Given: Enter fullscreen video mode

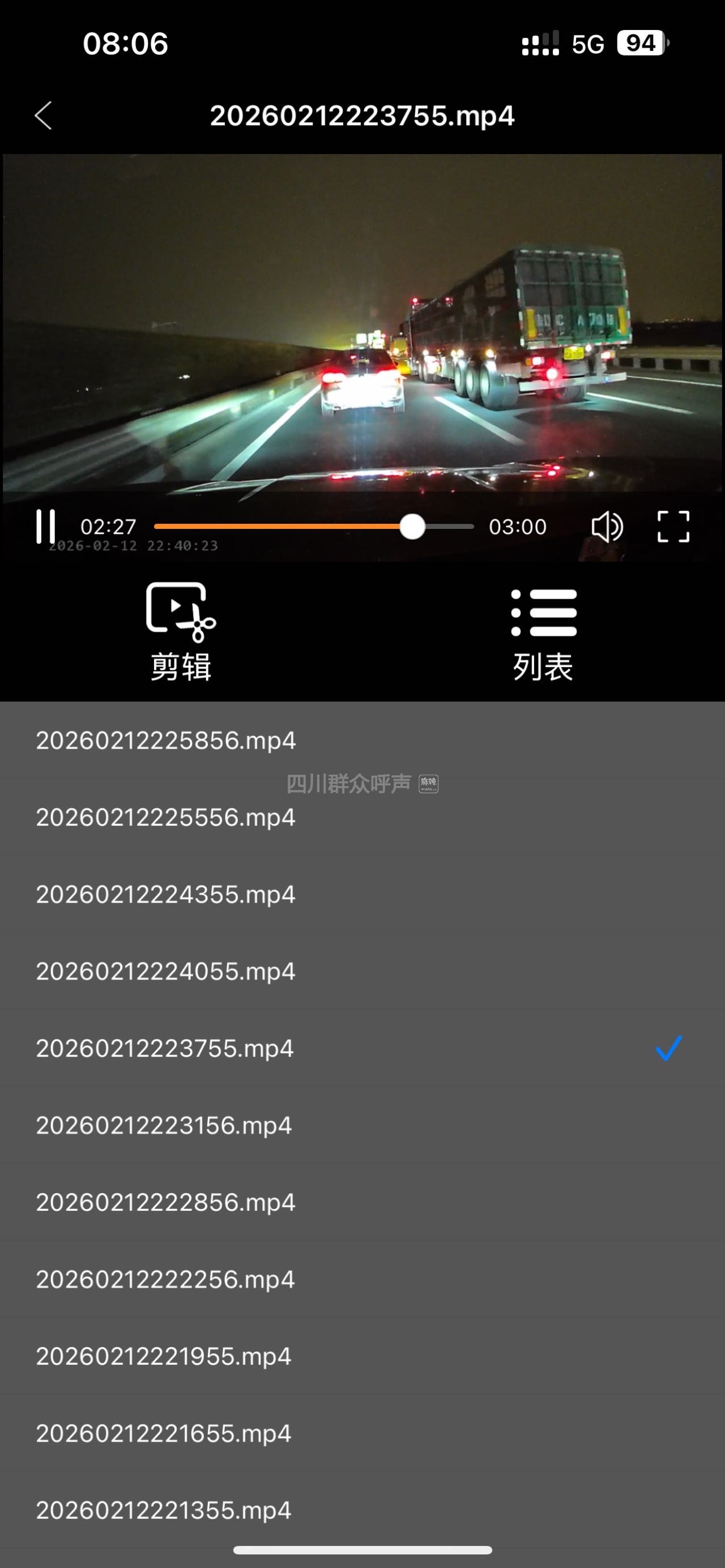Looking at the screenshot, I should click(673, 527).
